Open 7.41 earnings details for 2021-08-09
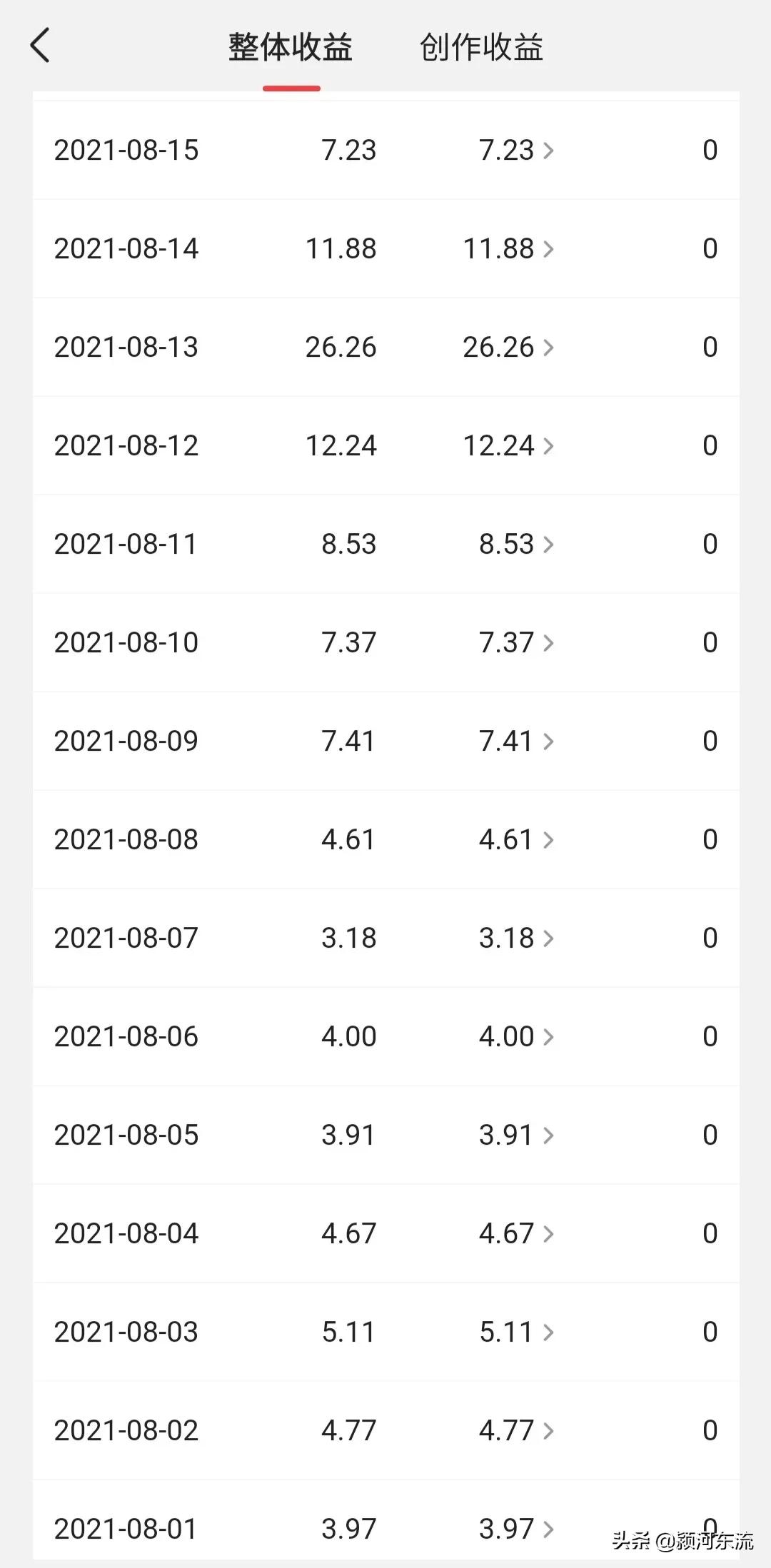The width and height of the screenshot is (771, 1568). click(x=516, y=741)
